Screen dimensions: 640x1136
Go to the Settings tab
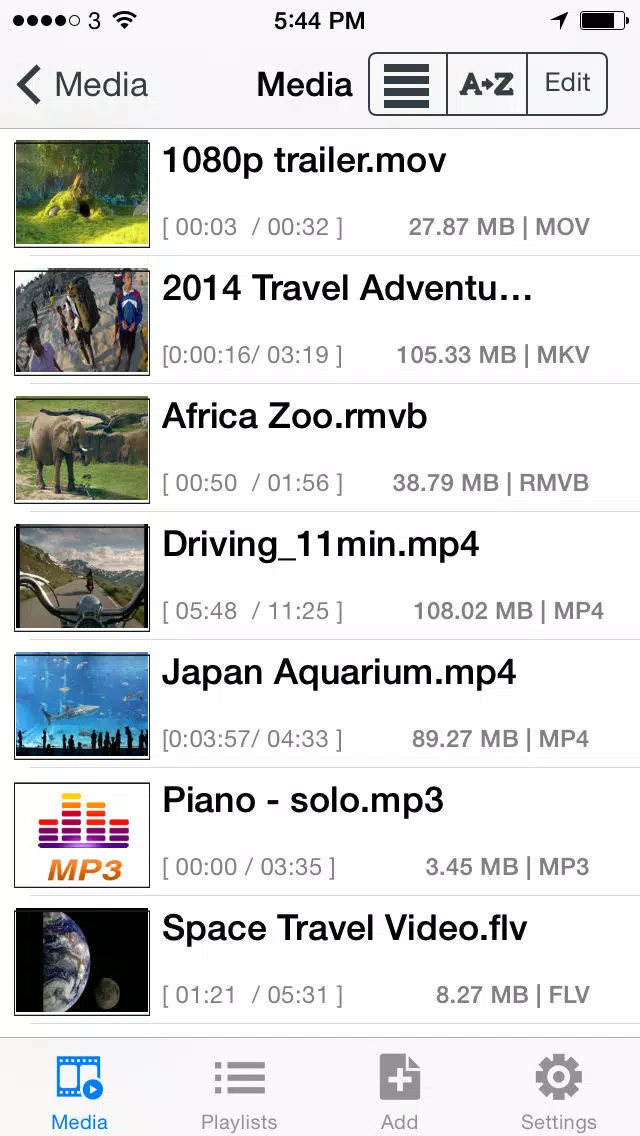pyautogui.click(x=558, y=1092)
